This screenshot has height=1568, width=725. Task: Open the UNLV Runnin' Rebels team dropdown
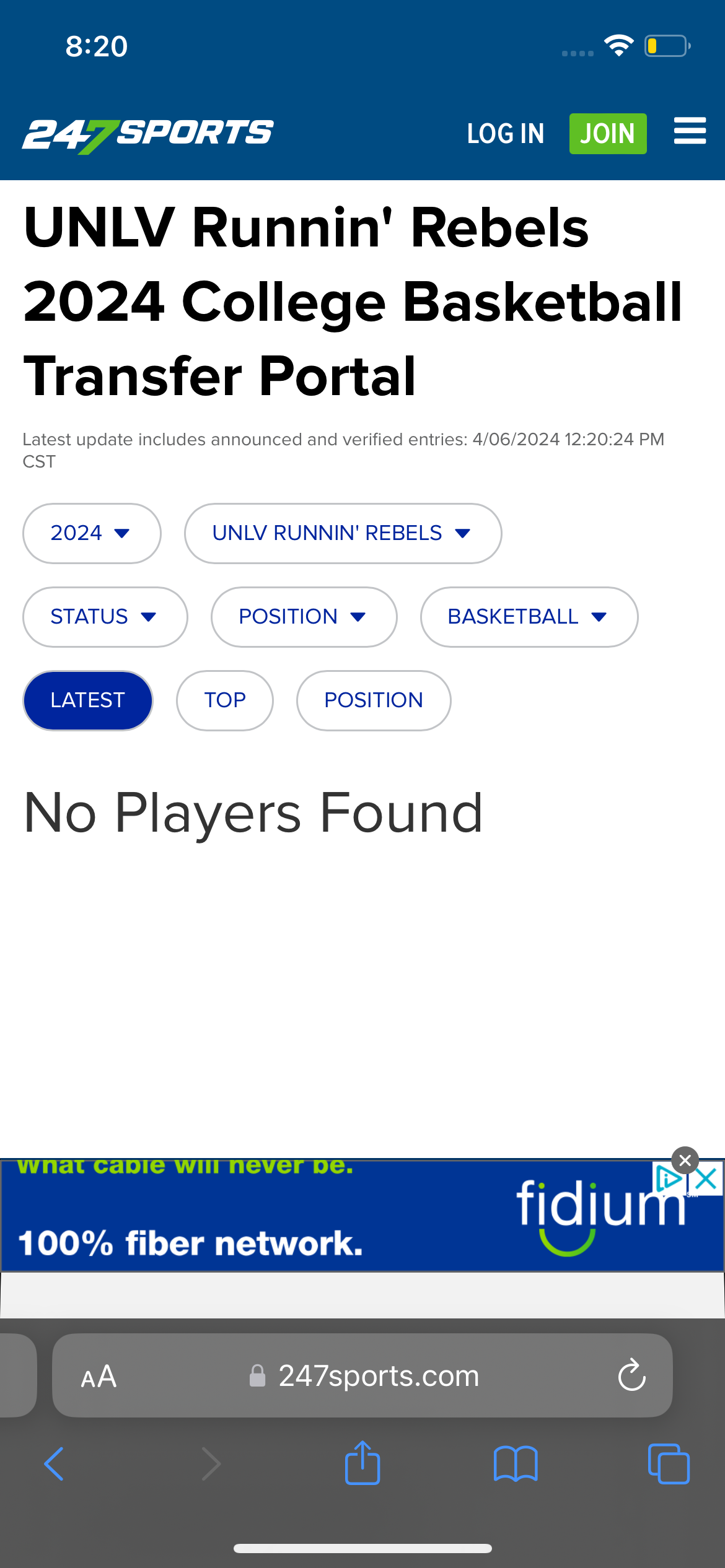[343, 533]
